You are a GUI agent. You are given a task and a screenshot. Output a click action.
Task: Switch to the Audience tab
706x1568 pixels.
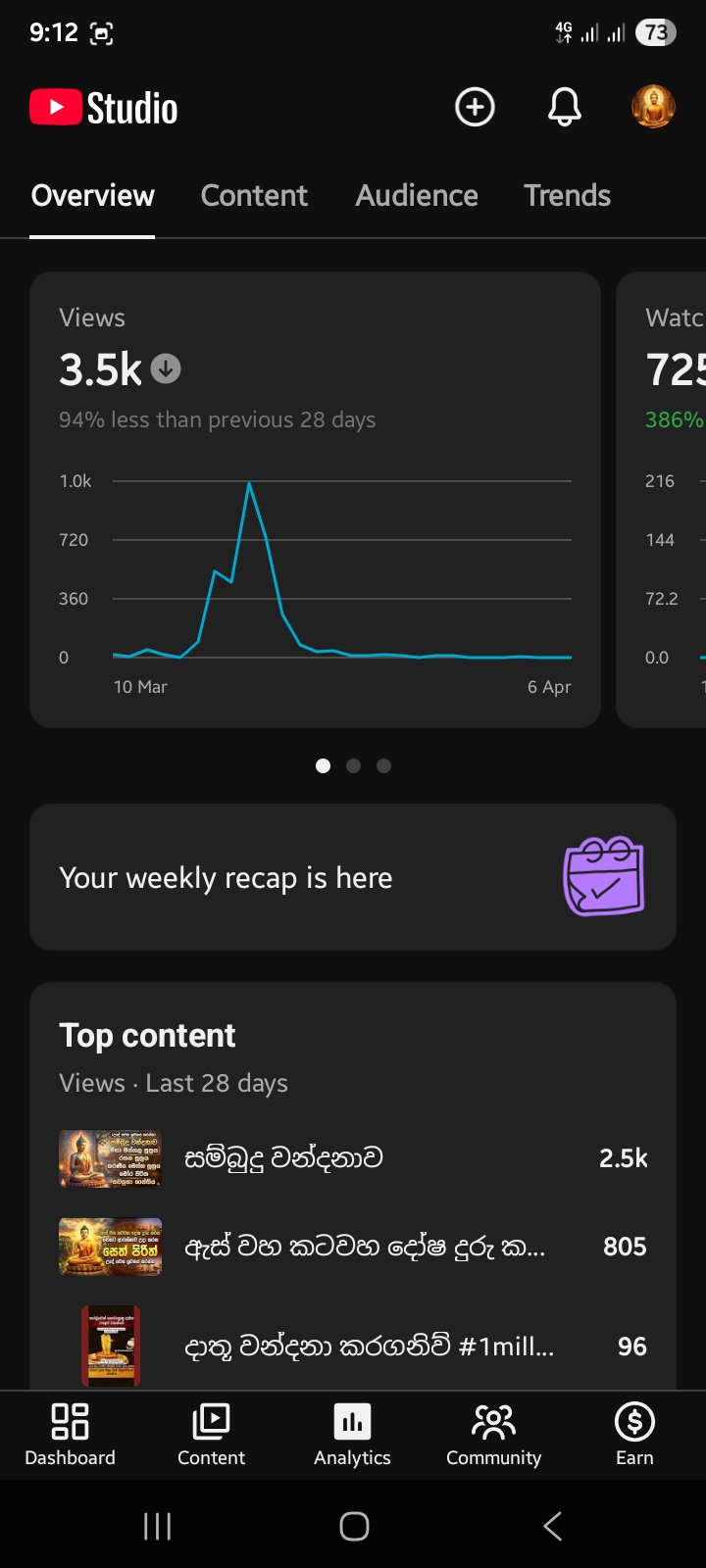pyautogui.click(x=417, y=196)
